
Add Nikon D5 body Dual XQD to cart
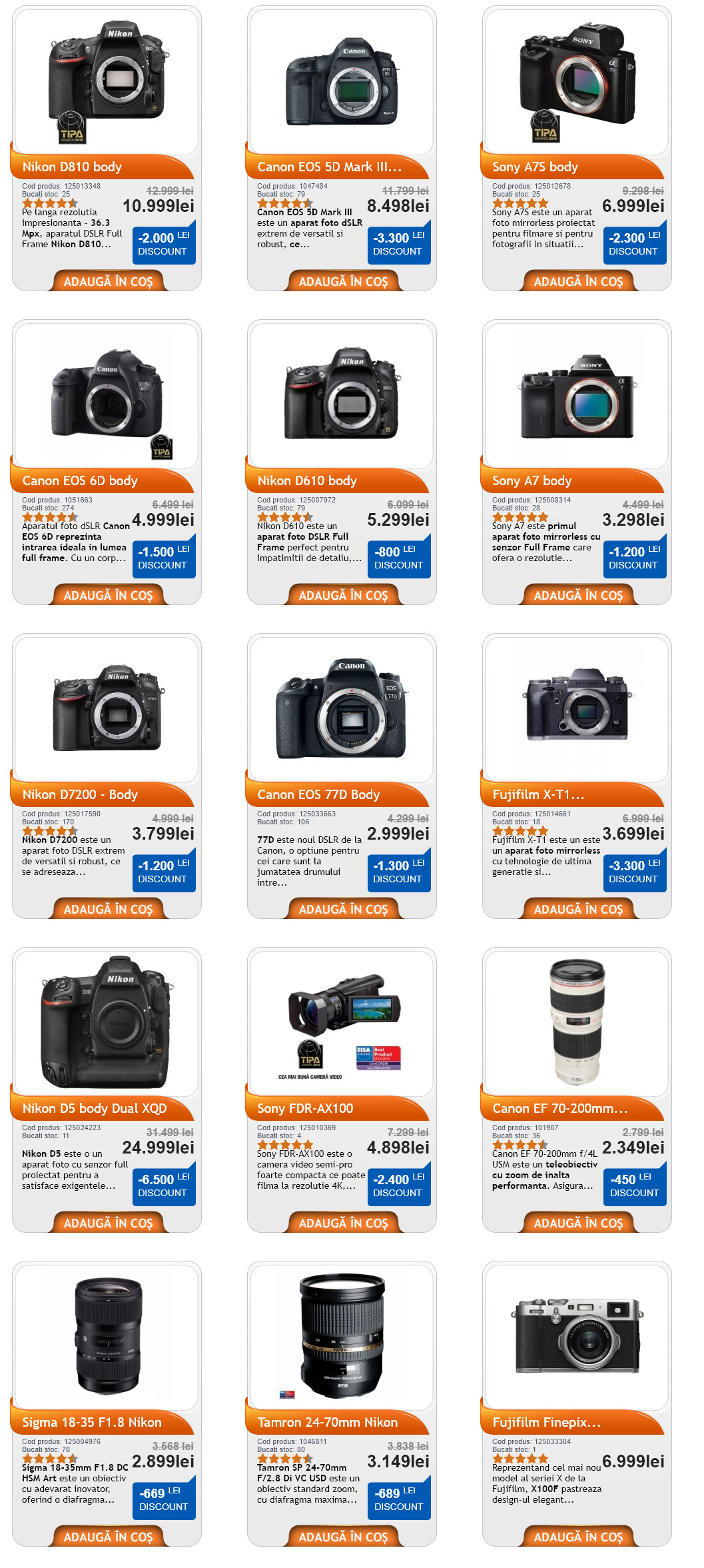108,1223
